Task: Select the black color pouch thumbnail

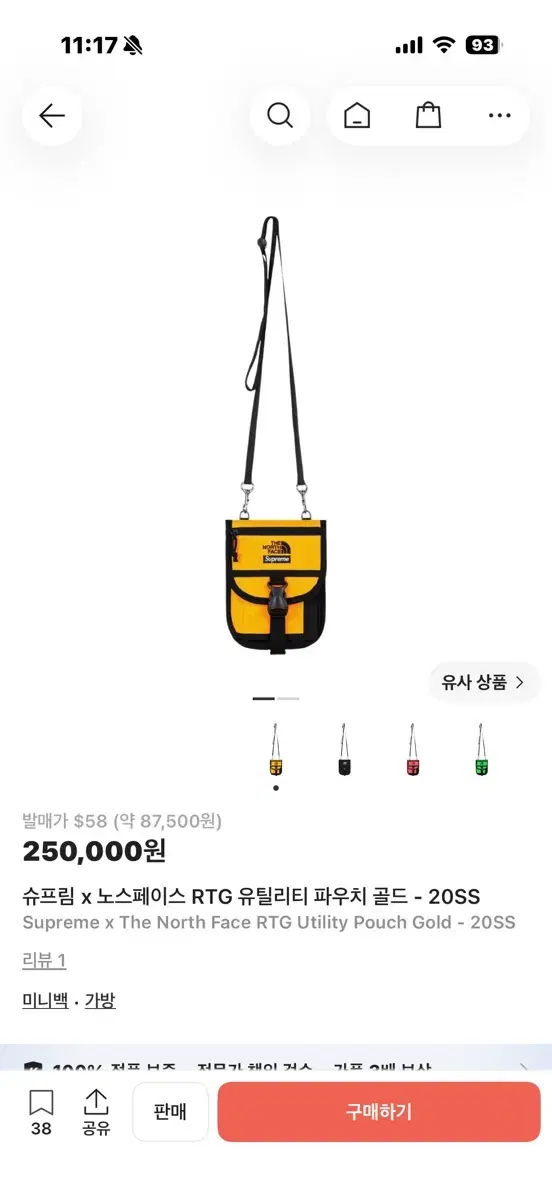Action: (x=344, y=751)
